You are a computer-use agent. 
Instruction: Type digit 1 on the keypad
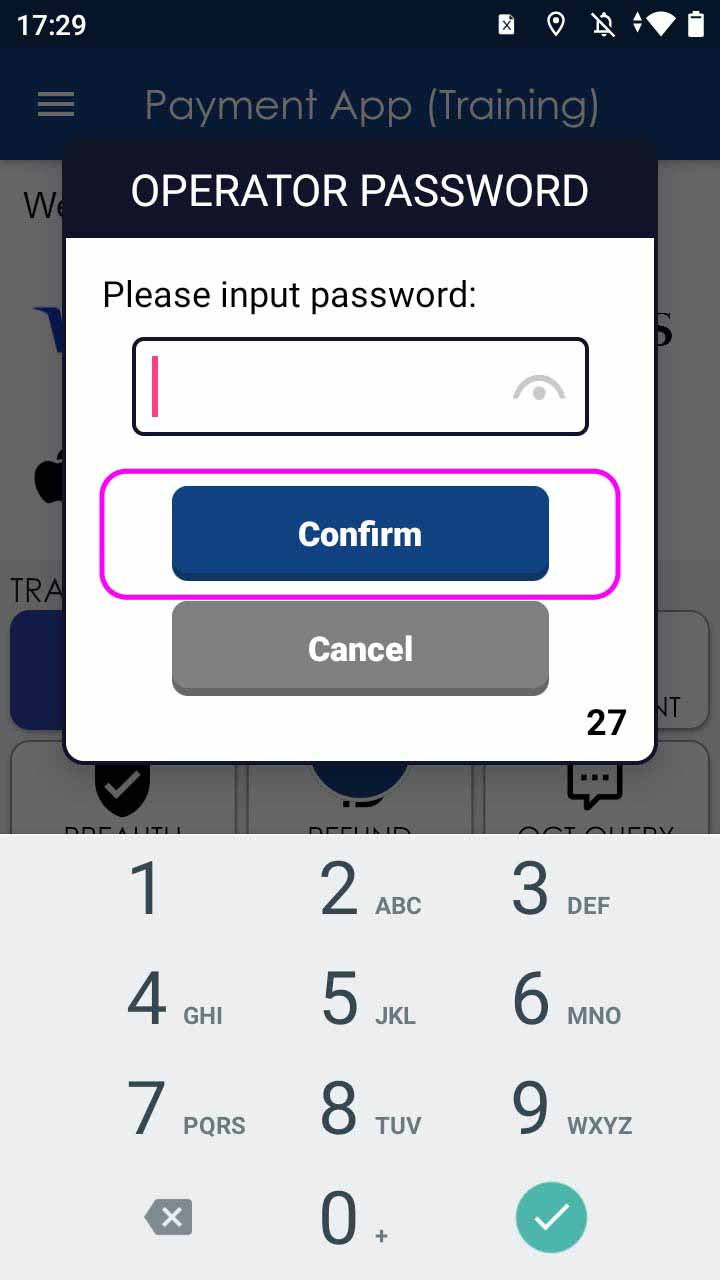click(146, 889)
